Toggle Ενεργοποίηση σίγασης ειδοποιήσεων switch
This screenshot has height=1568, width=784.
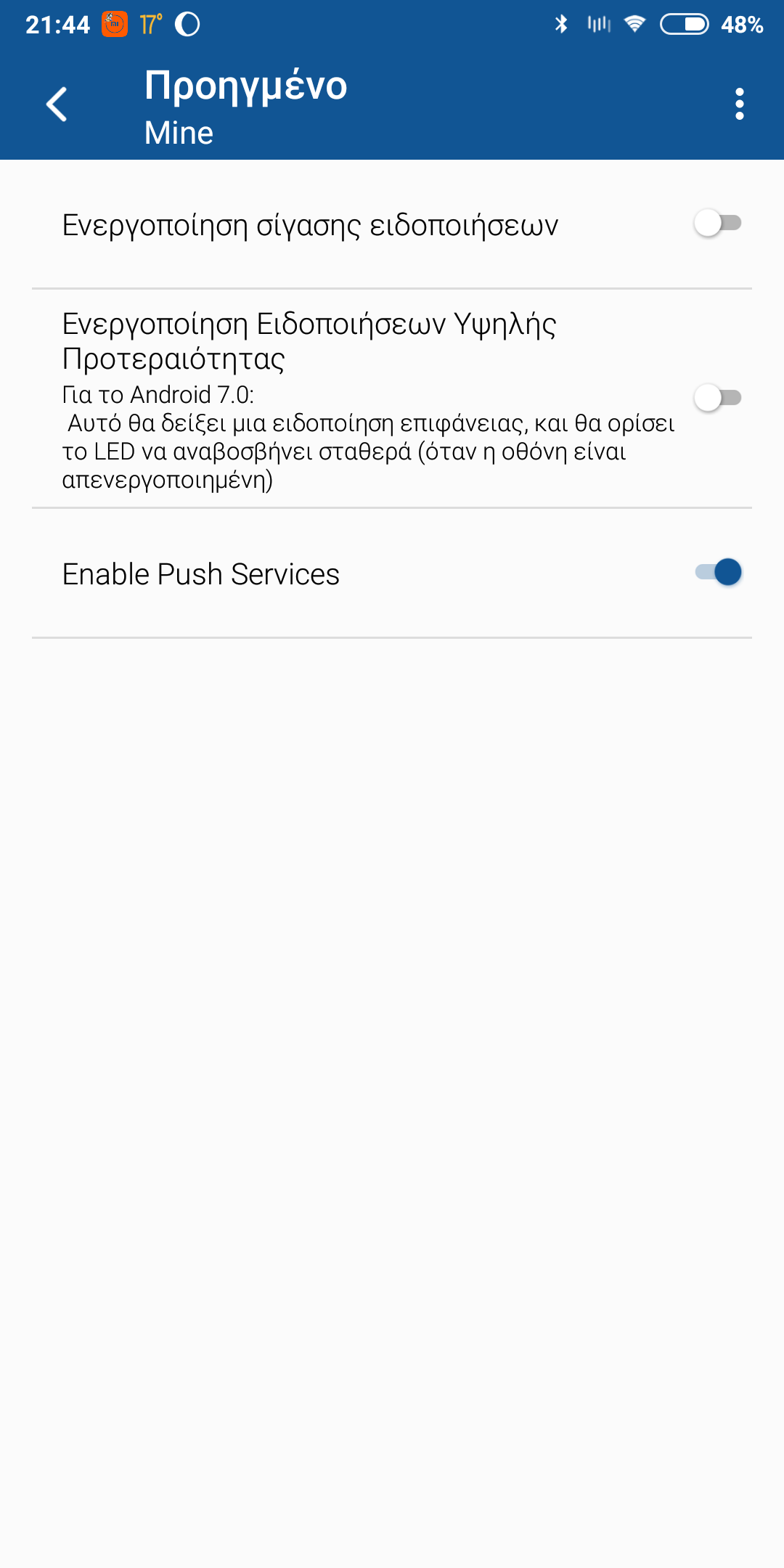717,223
